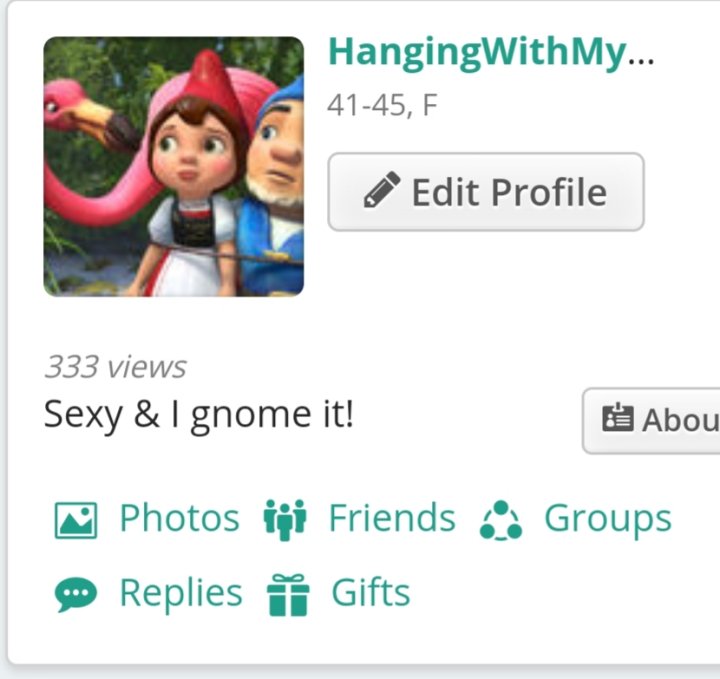The height and width of the screenshot is (679, 720).
Task: Open the Friends list
Action: [360, 519]
